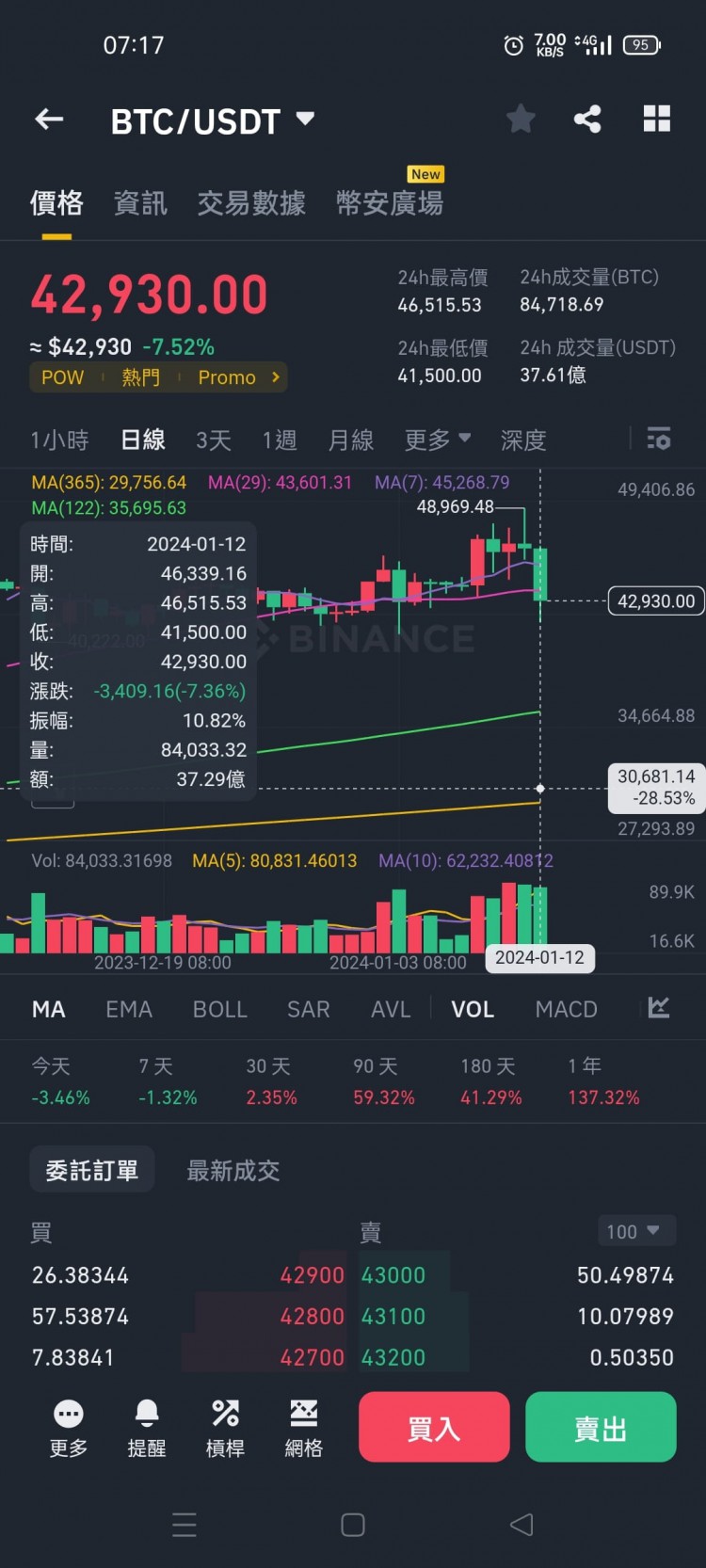Go back using the top-left arrow

point(49,120)
